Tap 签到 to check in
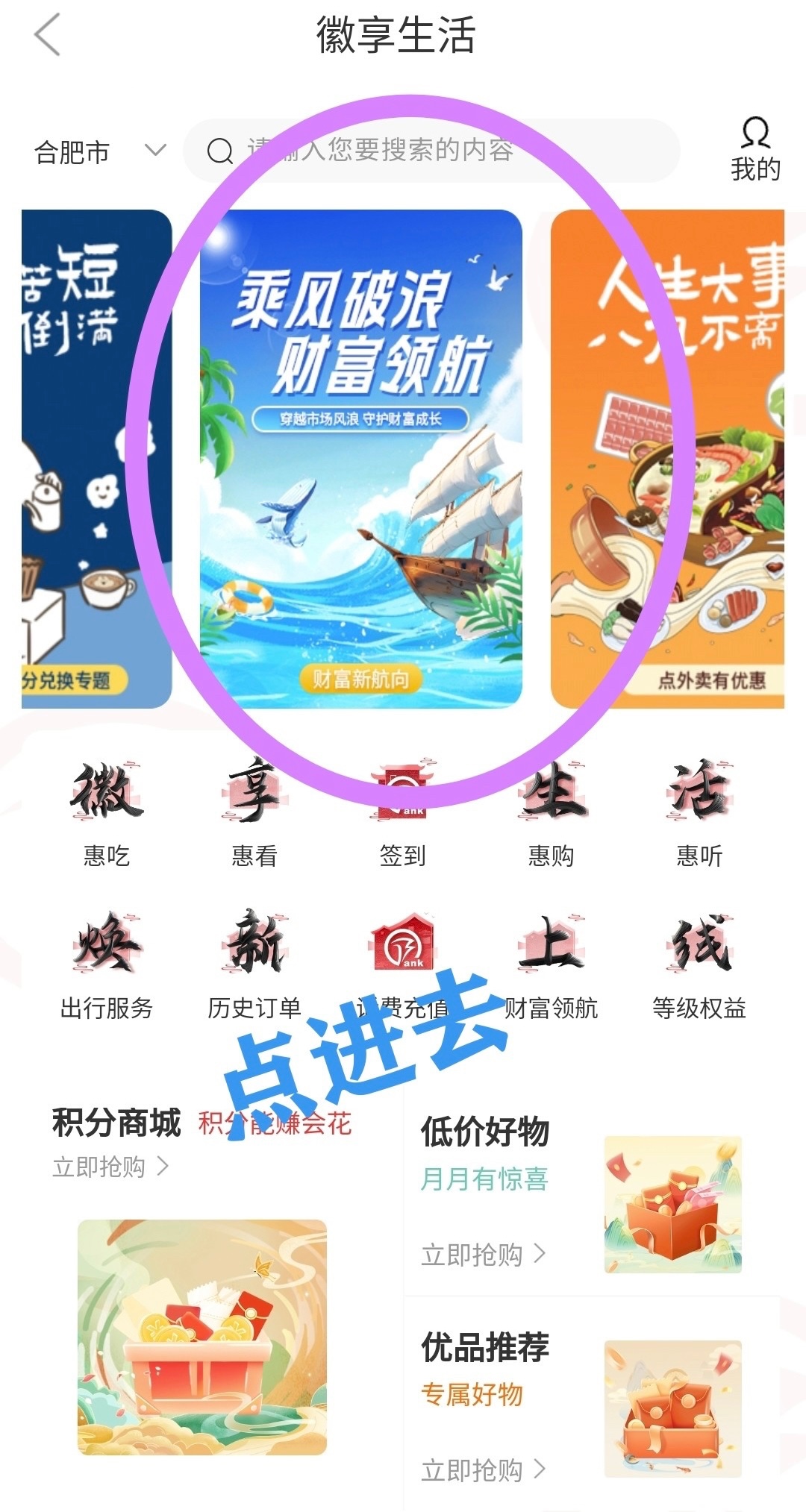This screenshot has width=806, height=1512. (403, 815)
